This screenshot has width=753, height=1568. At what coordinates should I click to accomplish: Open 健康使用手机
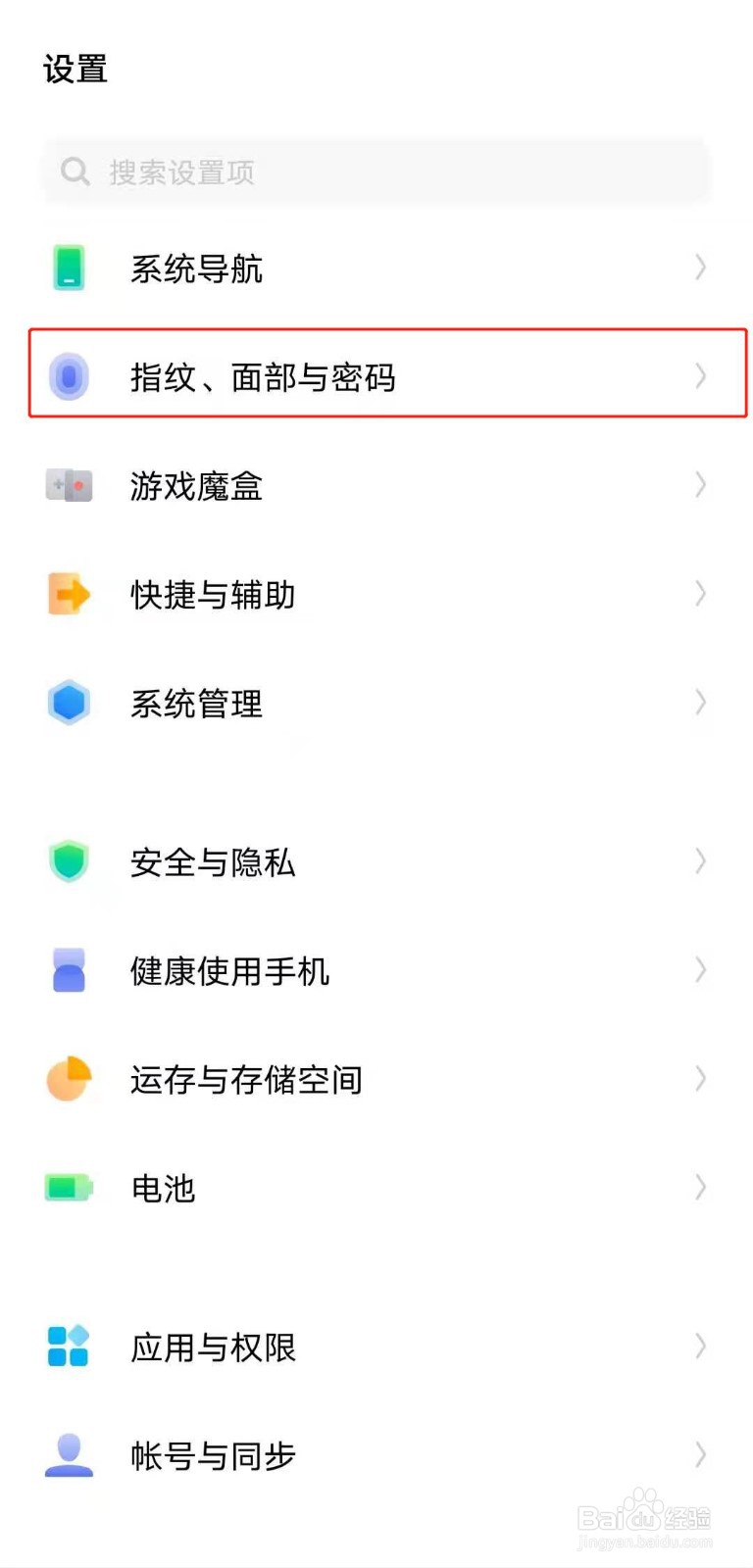(x=376, y=971)
